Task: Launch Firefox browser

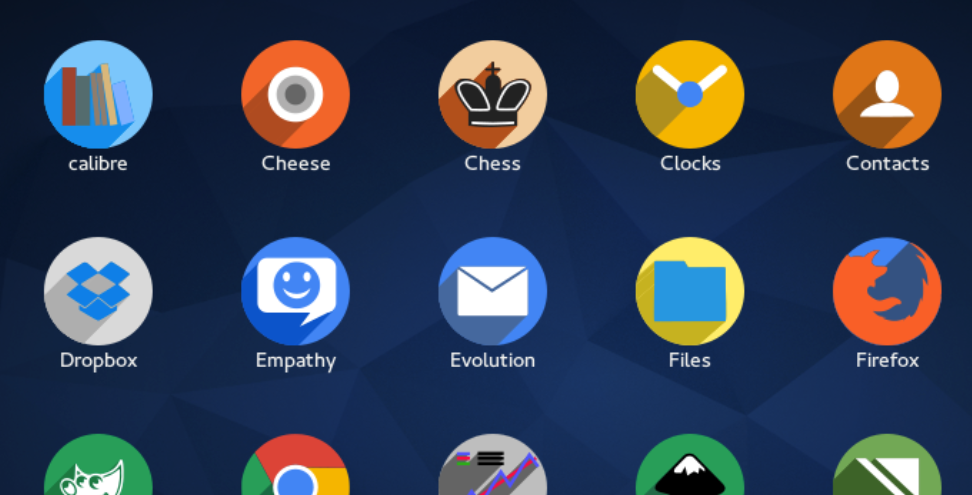Action: coord(887,291)
